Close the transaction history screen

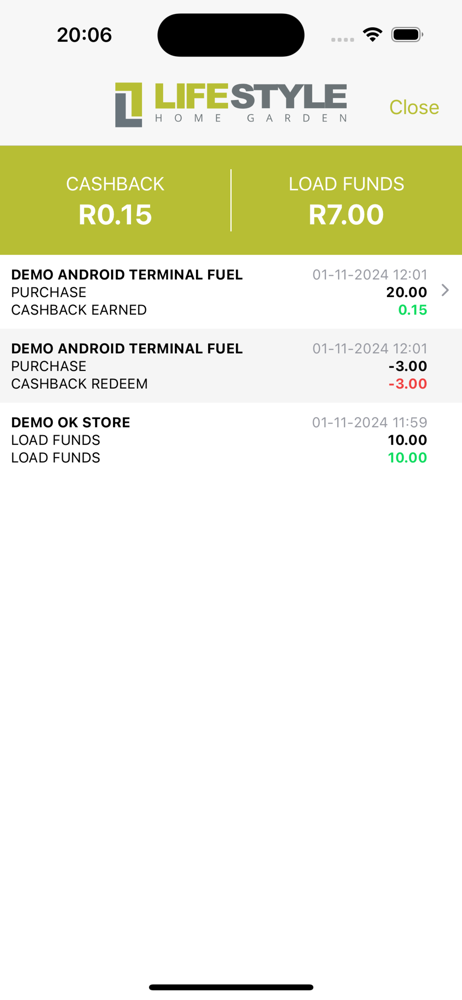(414, 107)
